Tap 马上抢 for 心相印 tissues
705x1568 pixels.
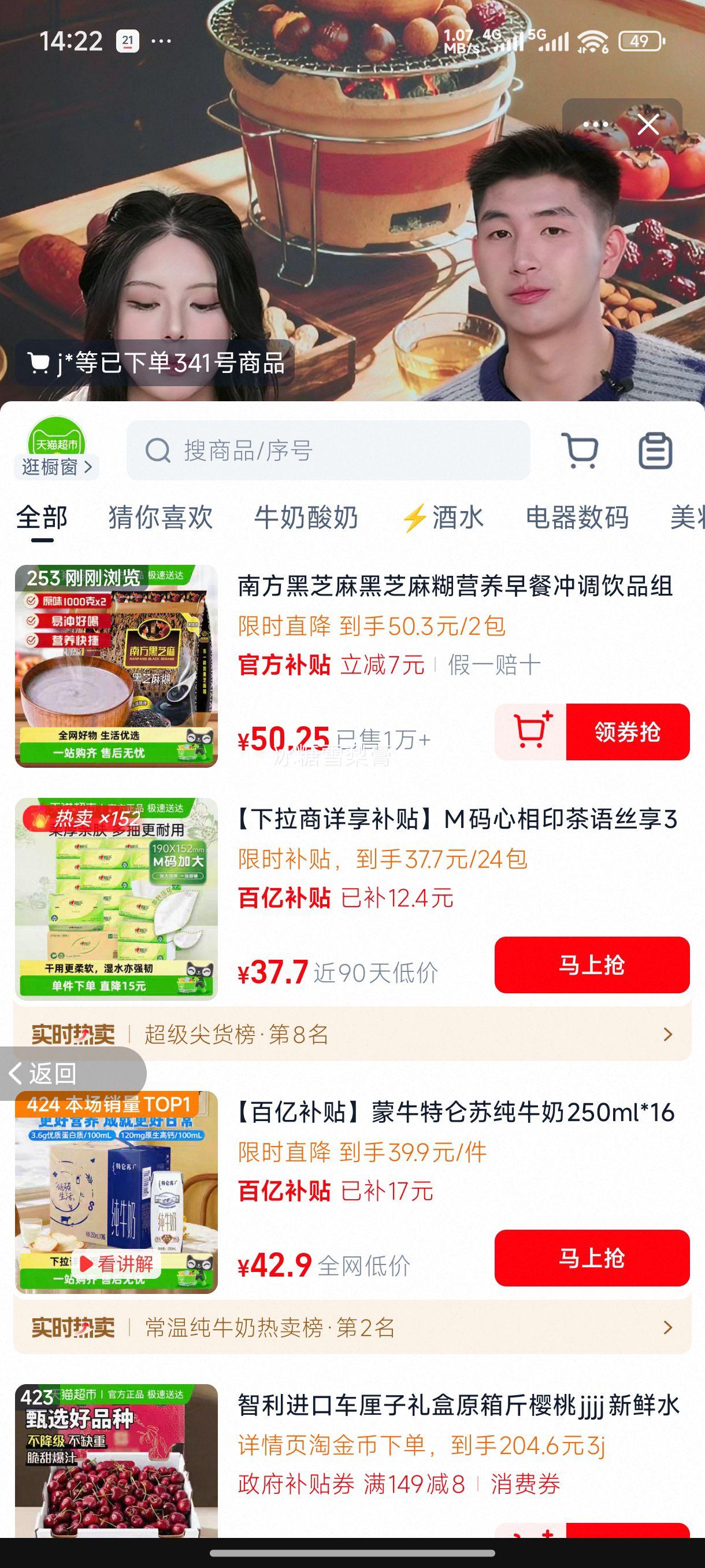point(591,965)
